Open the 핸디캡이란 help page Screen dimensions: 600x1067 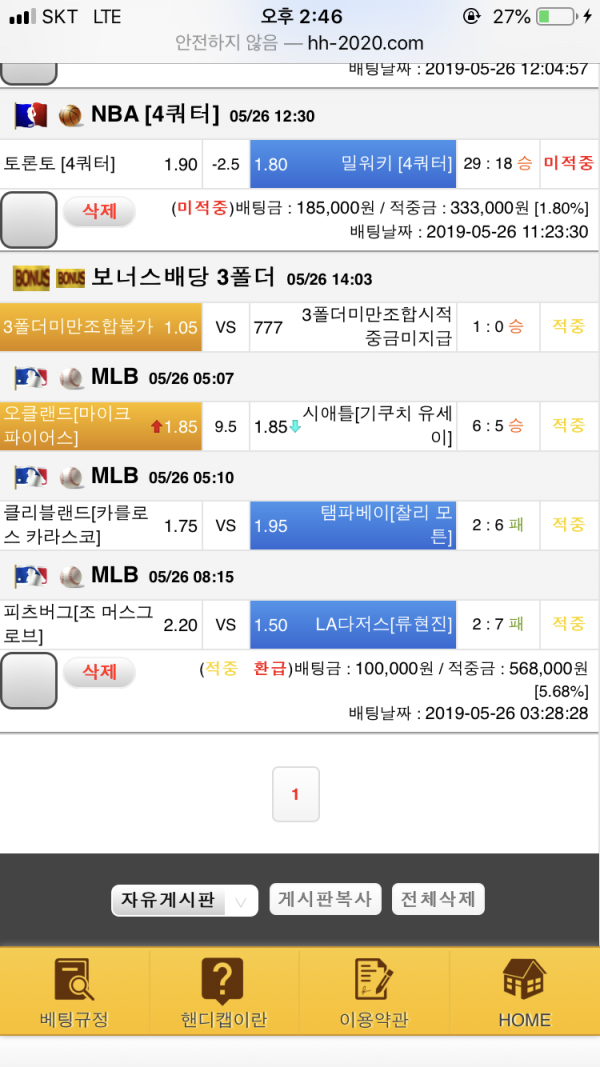[224, 992]
